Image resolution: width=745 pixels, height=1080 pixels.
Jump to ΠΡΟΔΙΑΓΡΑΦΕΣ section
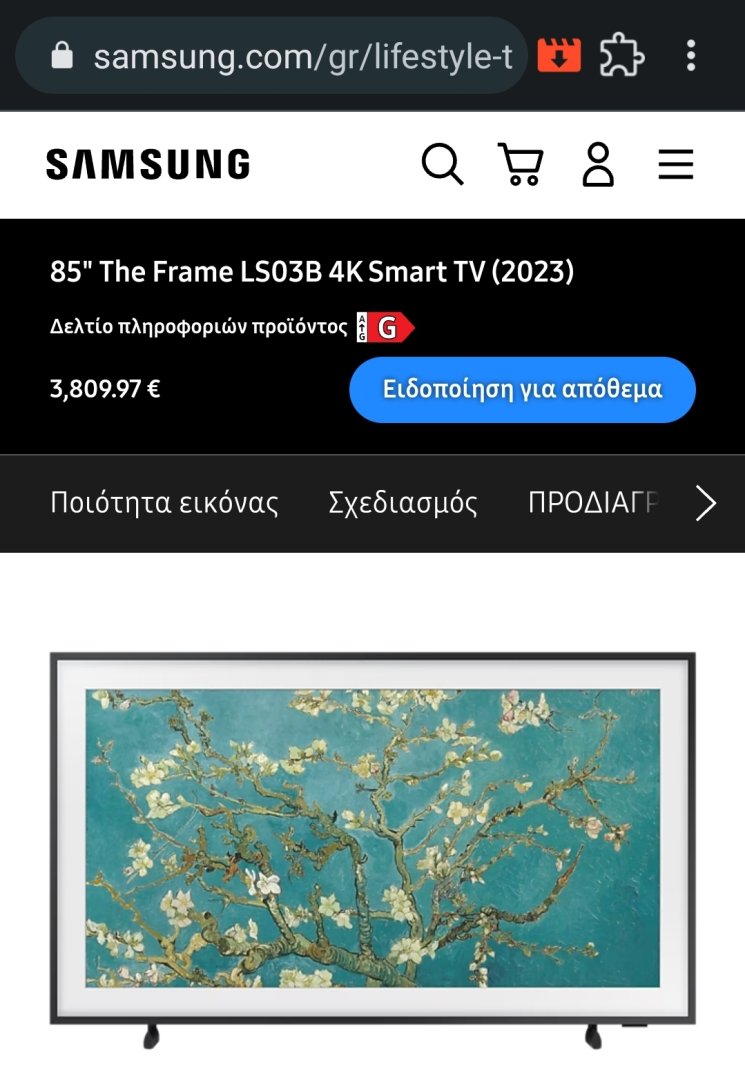(x=593, y=503)
